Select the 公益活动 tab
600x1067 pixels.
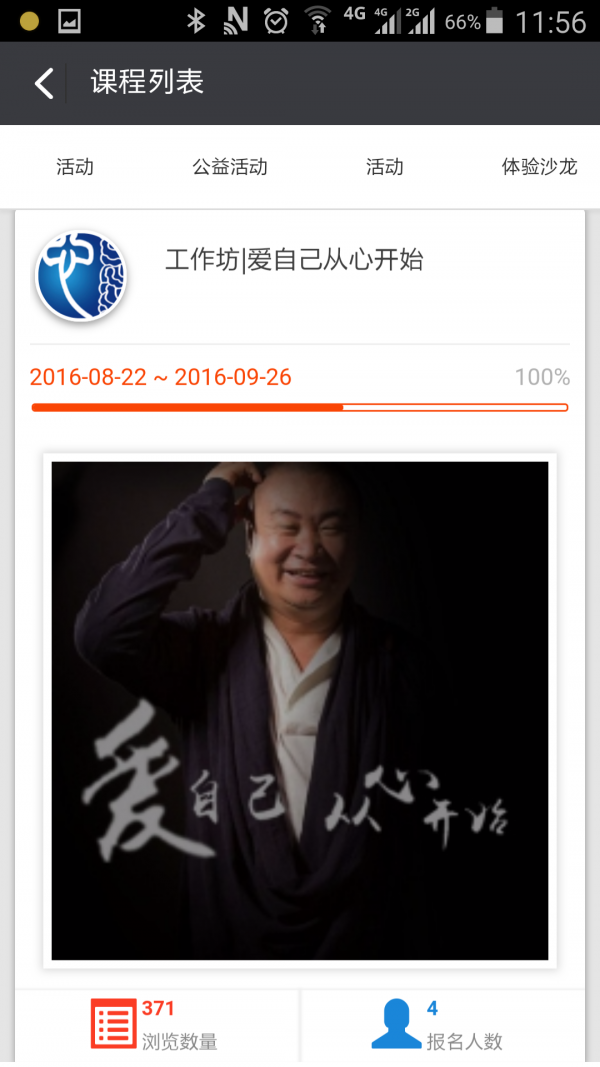230,167
